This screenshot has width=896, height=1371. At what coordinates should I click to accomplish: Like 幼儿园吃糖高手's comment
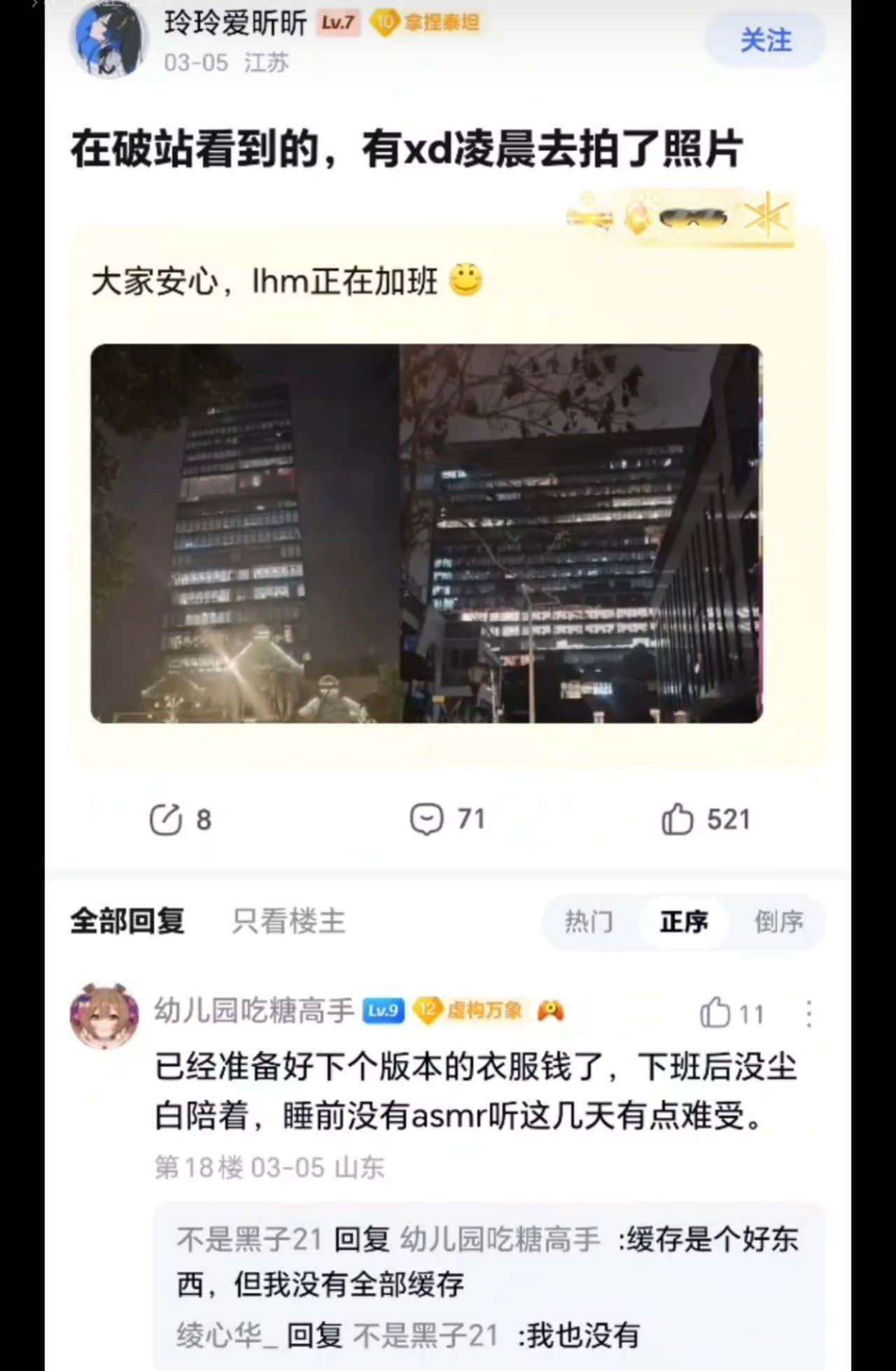click(x=715, y=1013)
